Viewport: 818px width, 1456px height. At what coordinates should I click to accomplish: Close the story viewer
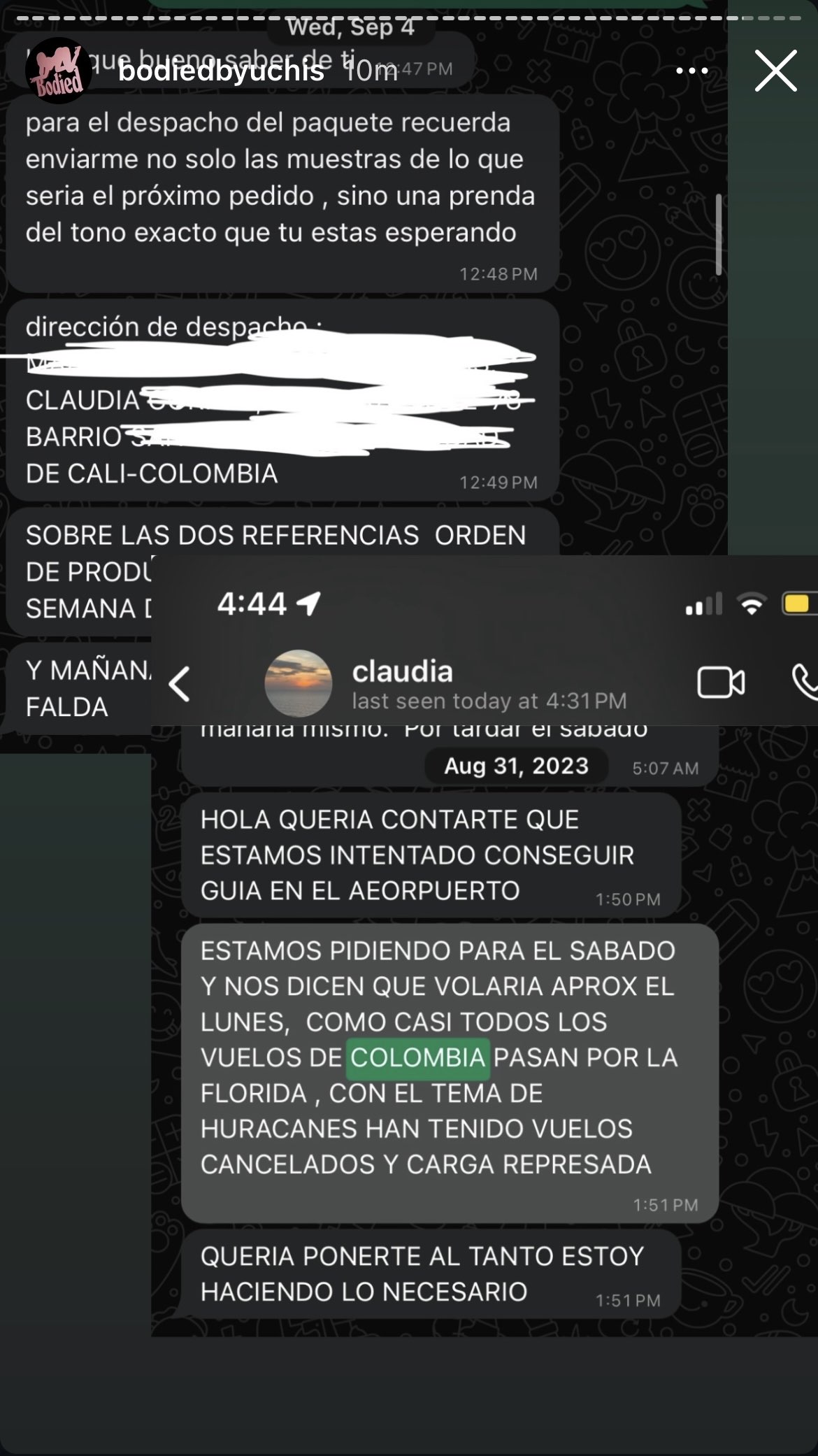click(x=775, y=71)
